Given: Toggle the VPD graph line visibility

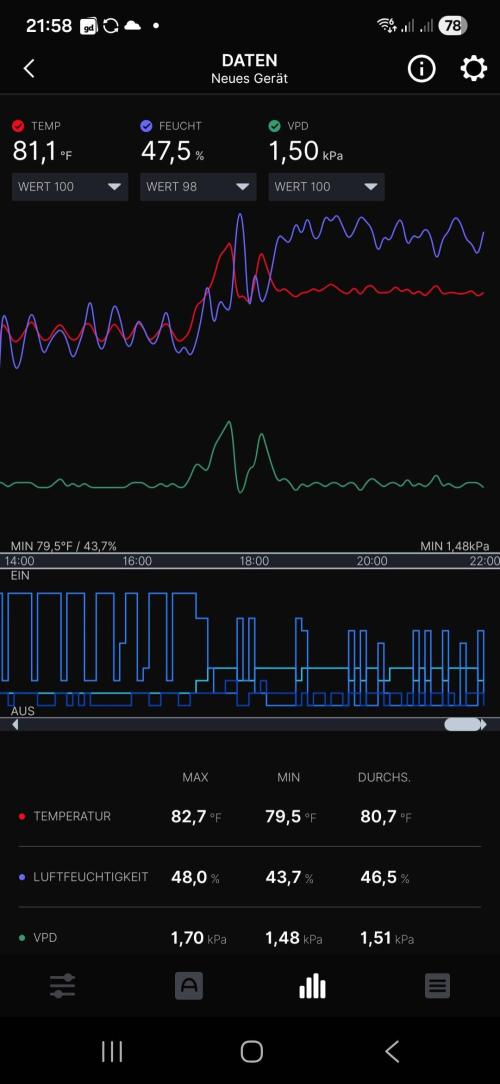Looking at the screenshot, I should 275,126.
